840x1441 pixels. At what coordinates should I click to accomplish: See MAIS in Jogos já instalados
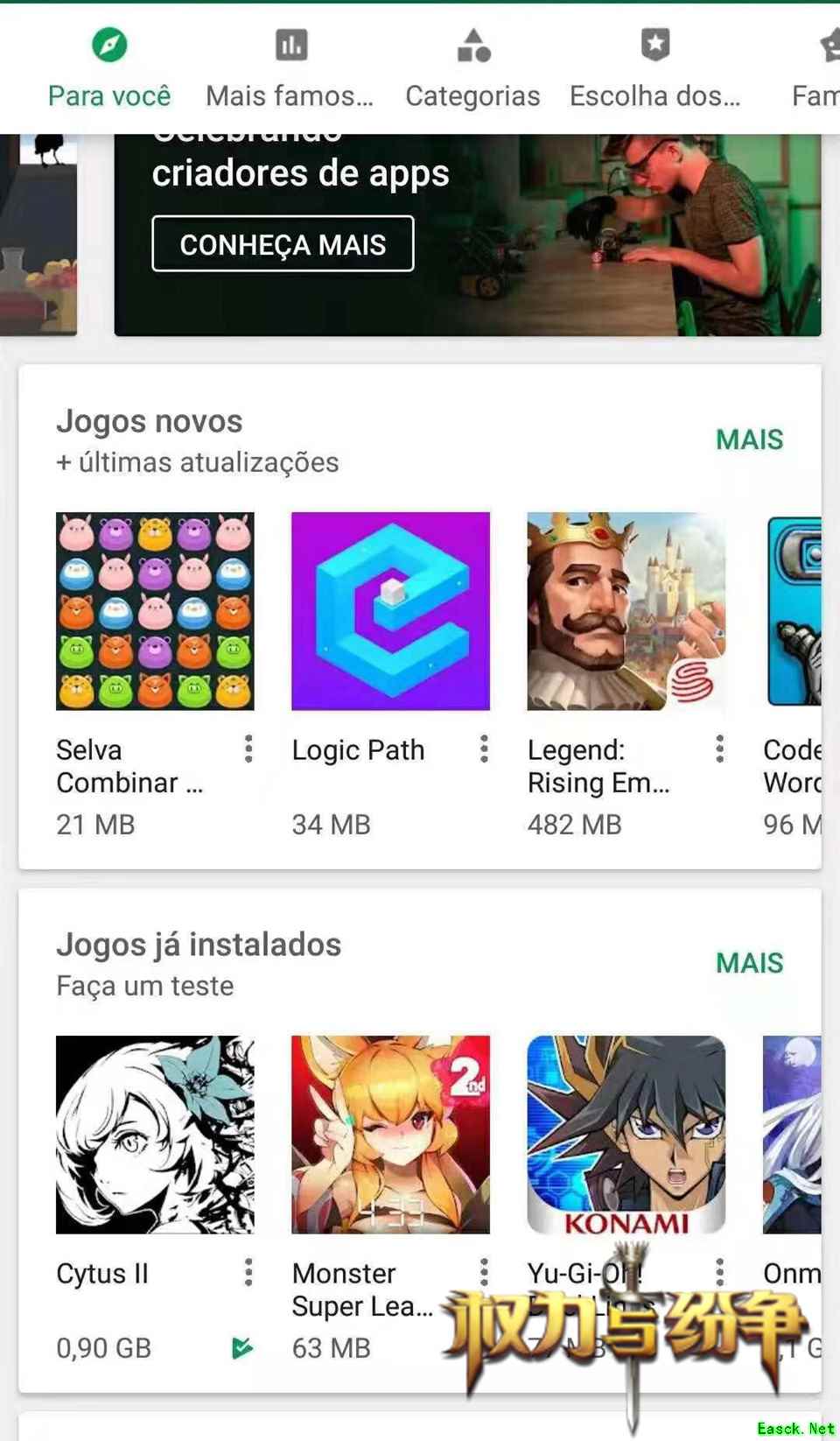point(749,963)
